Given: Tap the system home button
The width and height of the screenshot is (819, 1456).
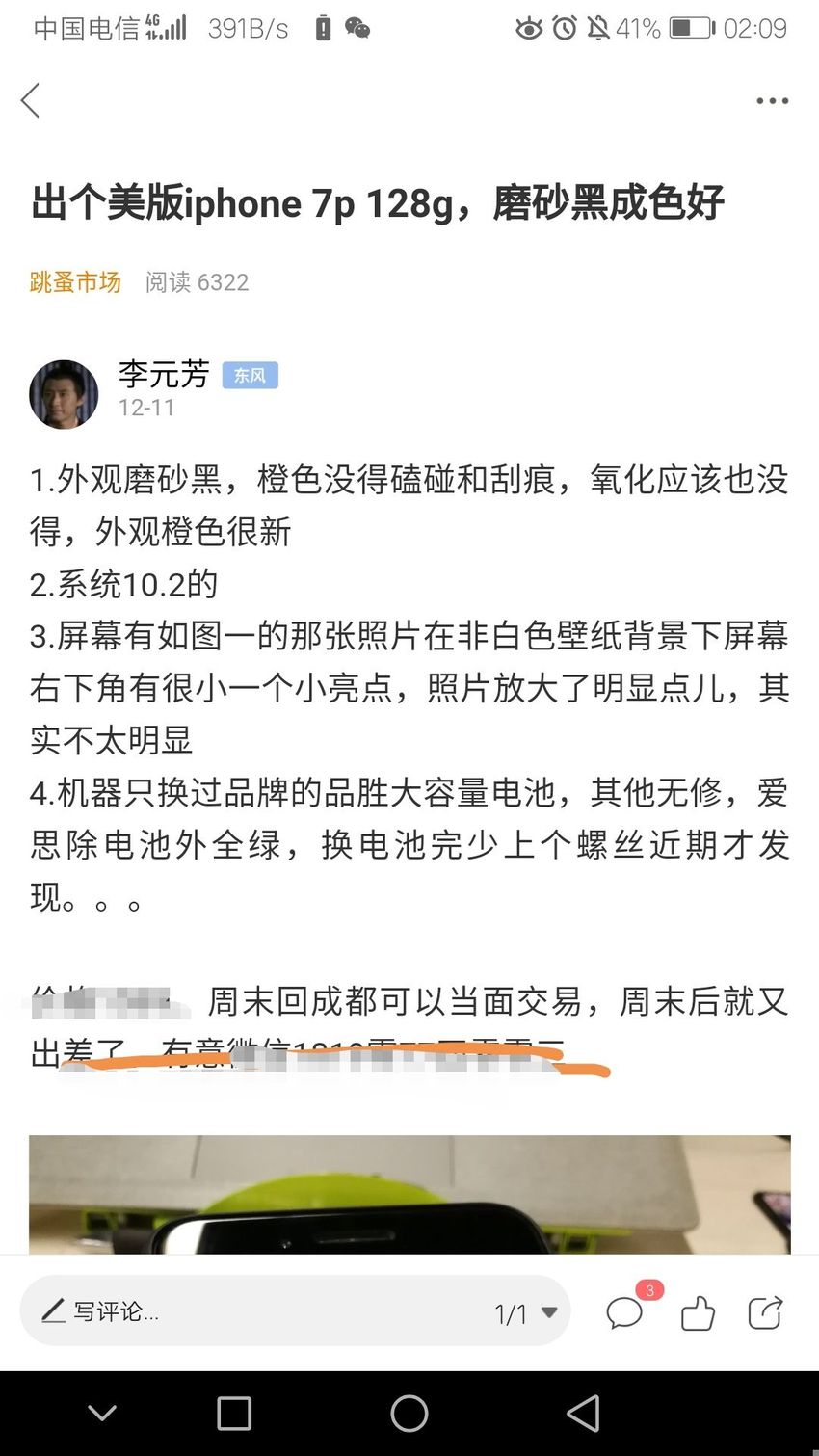Looking at the screenshot, I should tap(409, 1414).
